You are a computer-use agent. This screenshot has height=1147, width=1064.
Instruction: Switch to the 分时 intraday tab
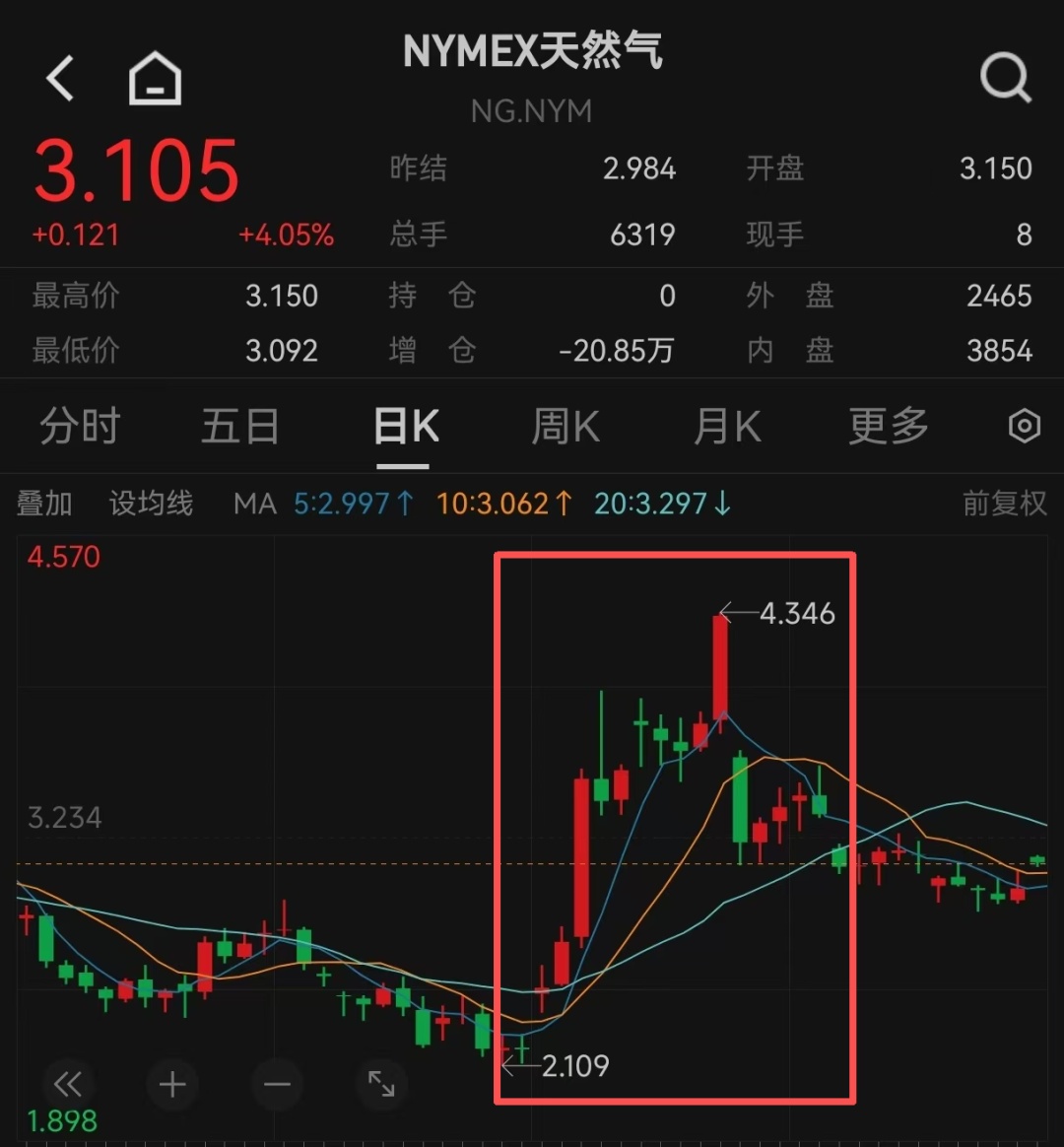coord(79,426)
